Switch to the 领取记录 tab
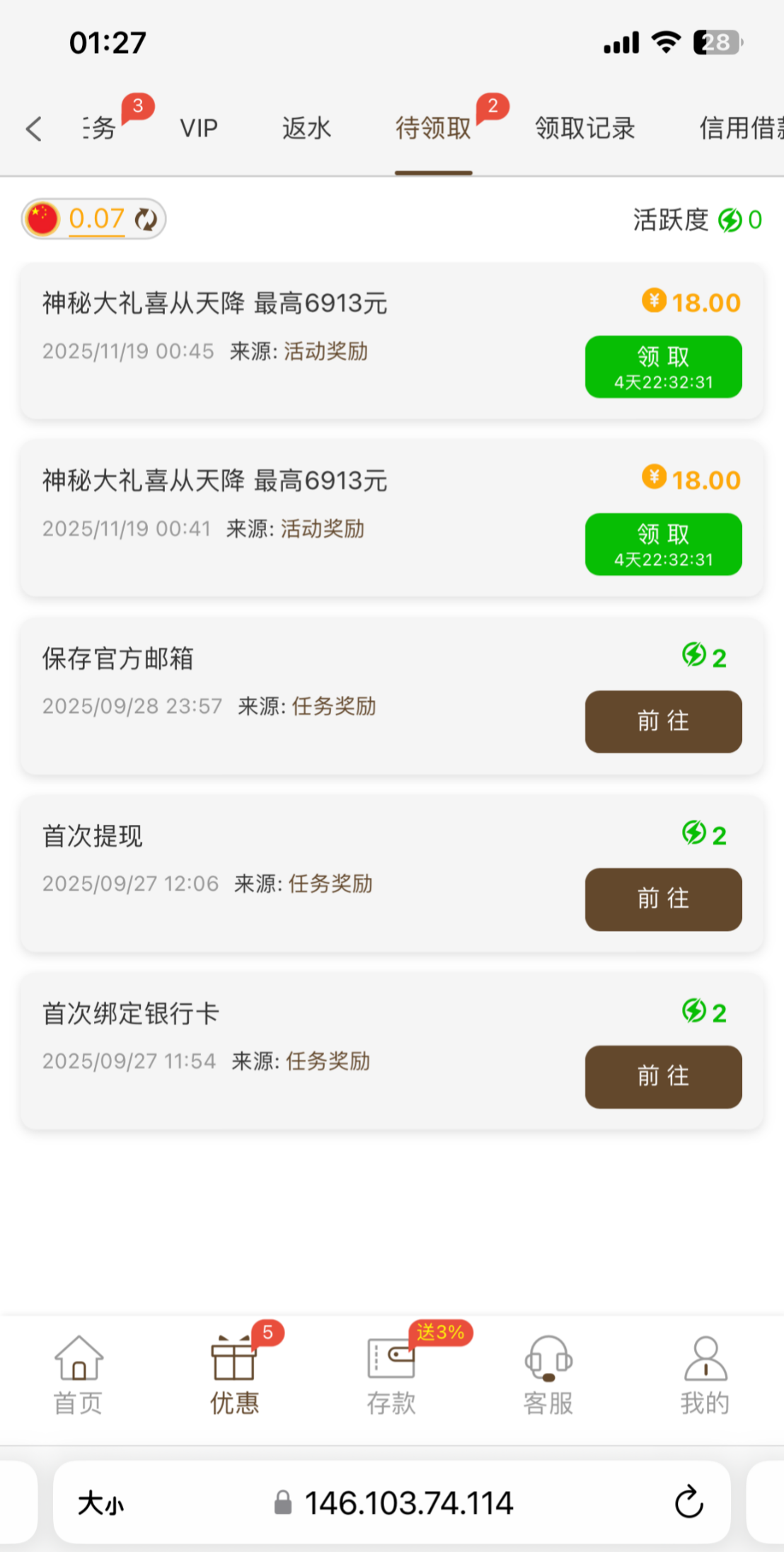This screenshot has height=1552, width=784. pos(584,129)
